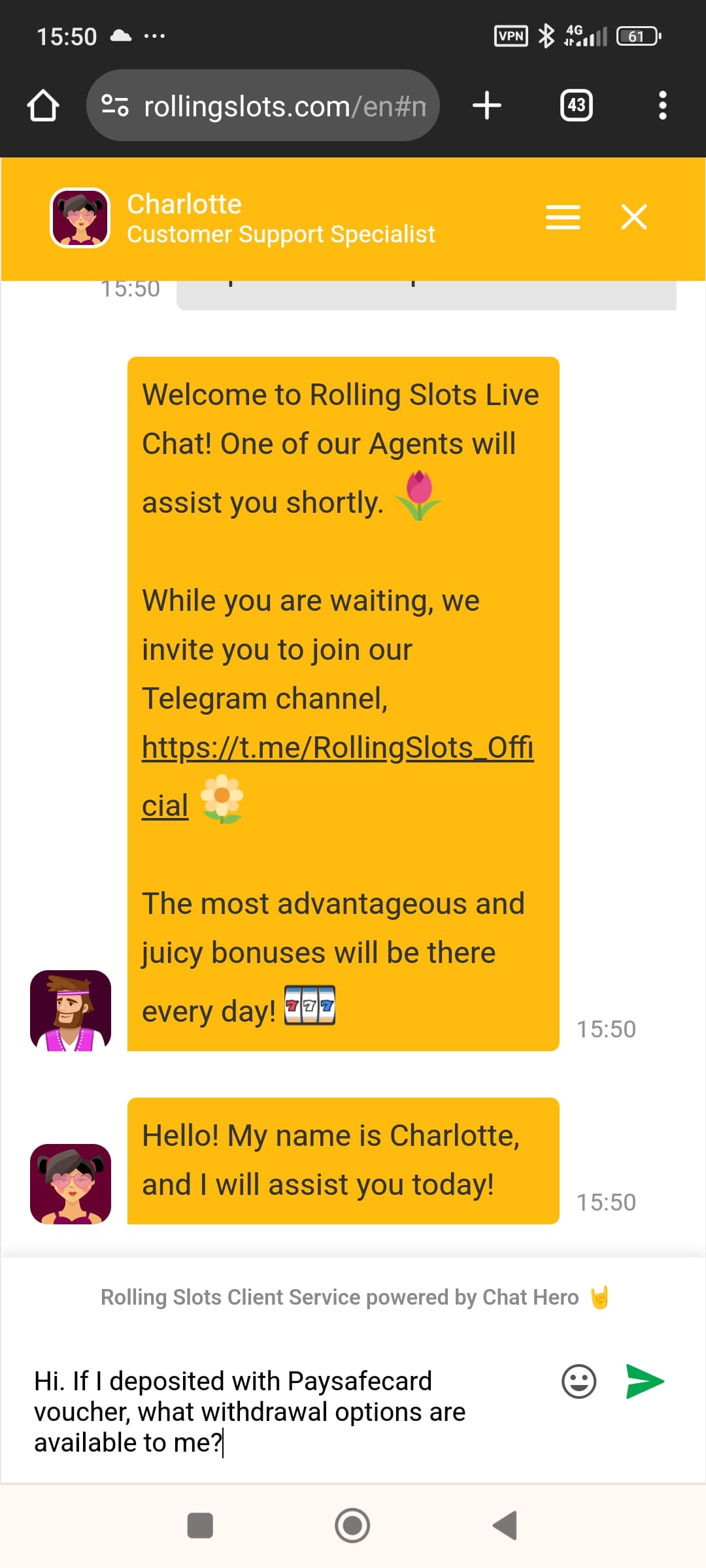This screenshot has height=1568, width=706.
Task: Go back with the system back button
Action: 505,1526
